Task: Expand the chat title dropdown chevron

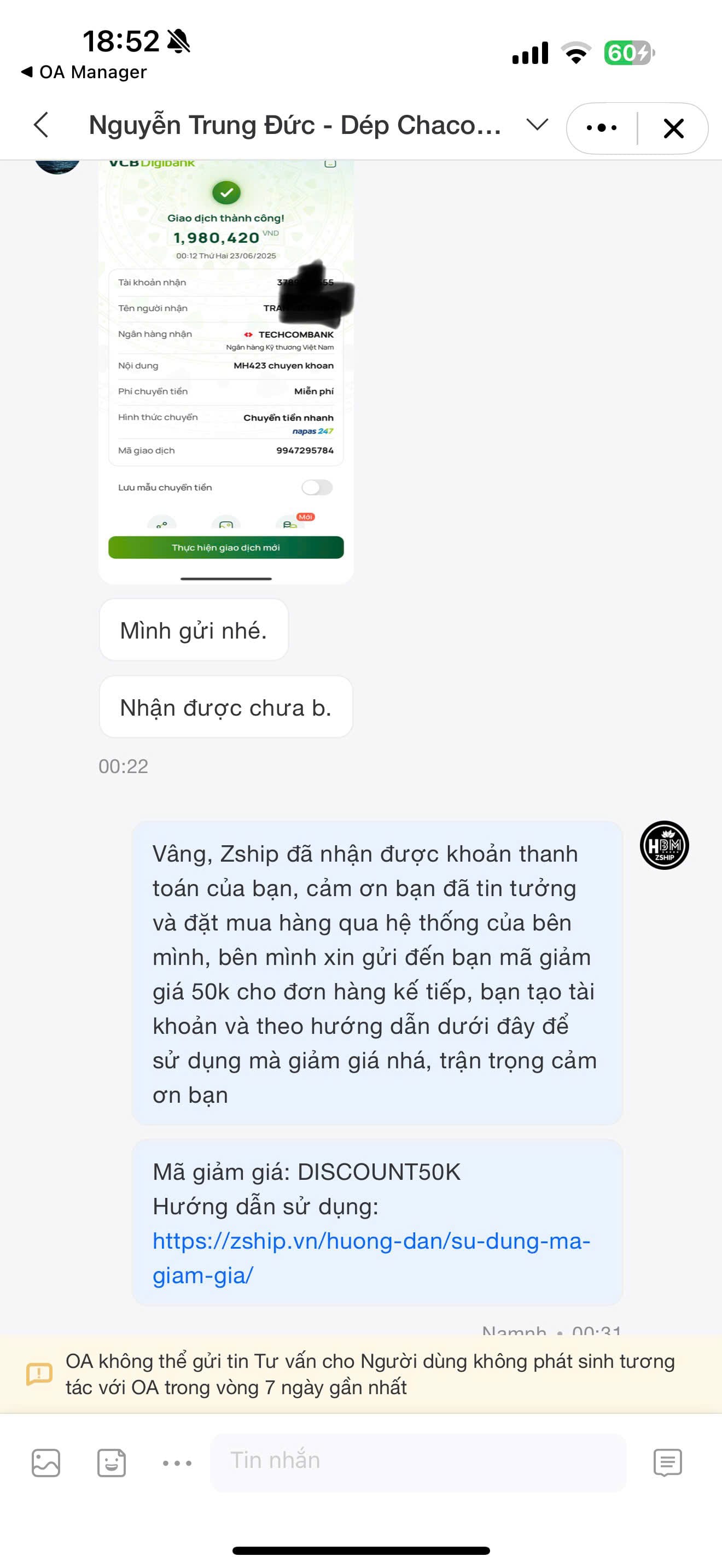Action: (537, 125)
